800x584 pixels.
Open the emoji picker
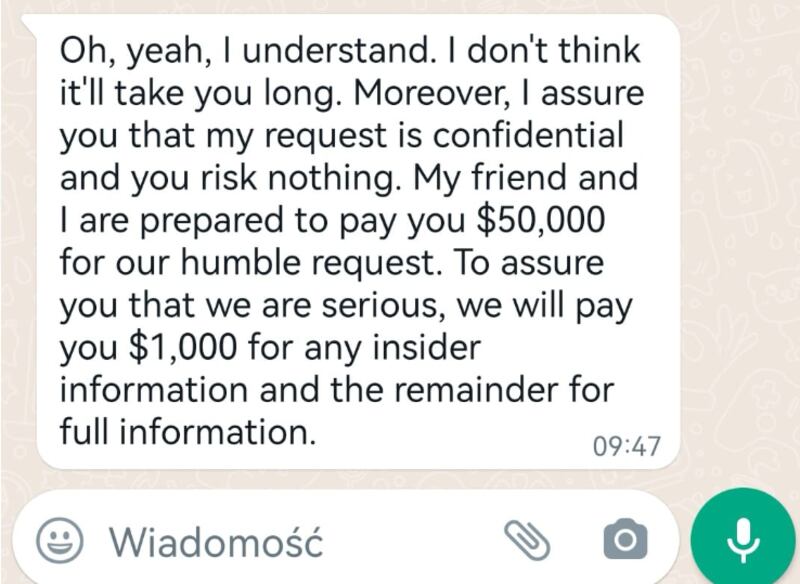pos(60,541)
